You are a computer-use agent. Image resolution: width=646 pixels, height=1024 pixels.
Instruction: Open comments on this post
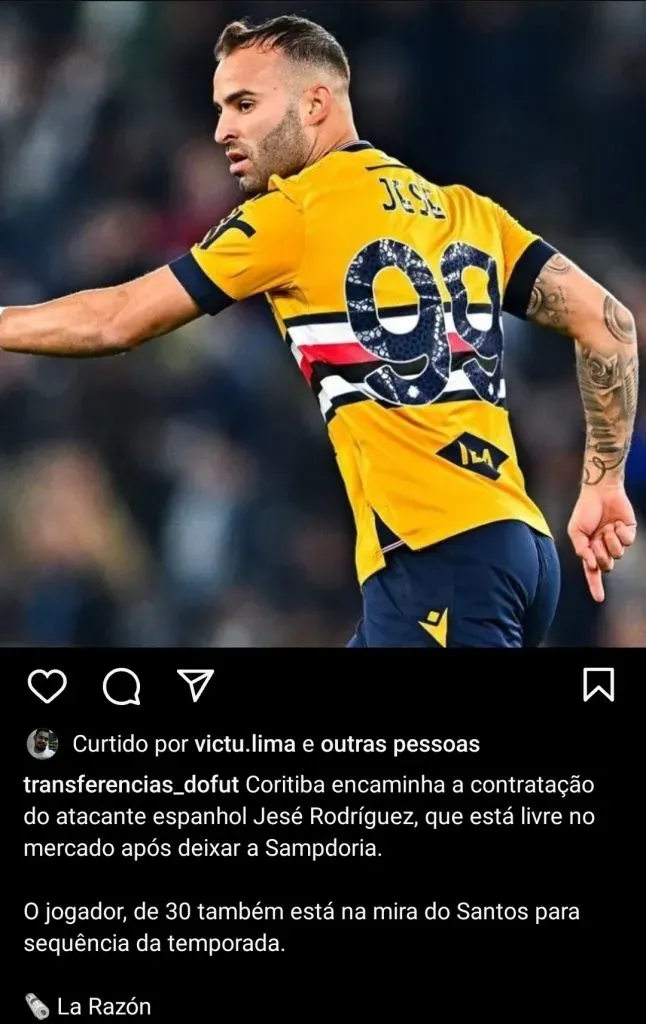point(121,686)
